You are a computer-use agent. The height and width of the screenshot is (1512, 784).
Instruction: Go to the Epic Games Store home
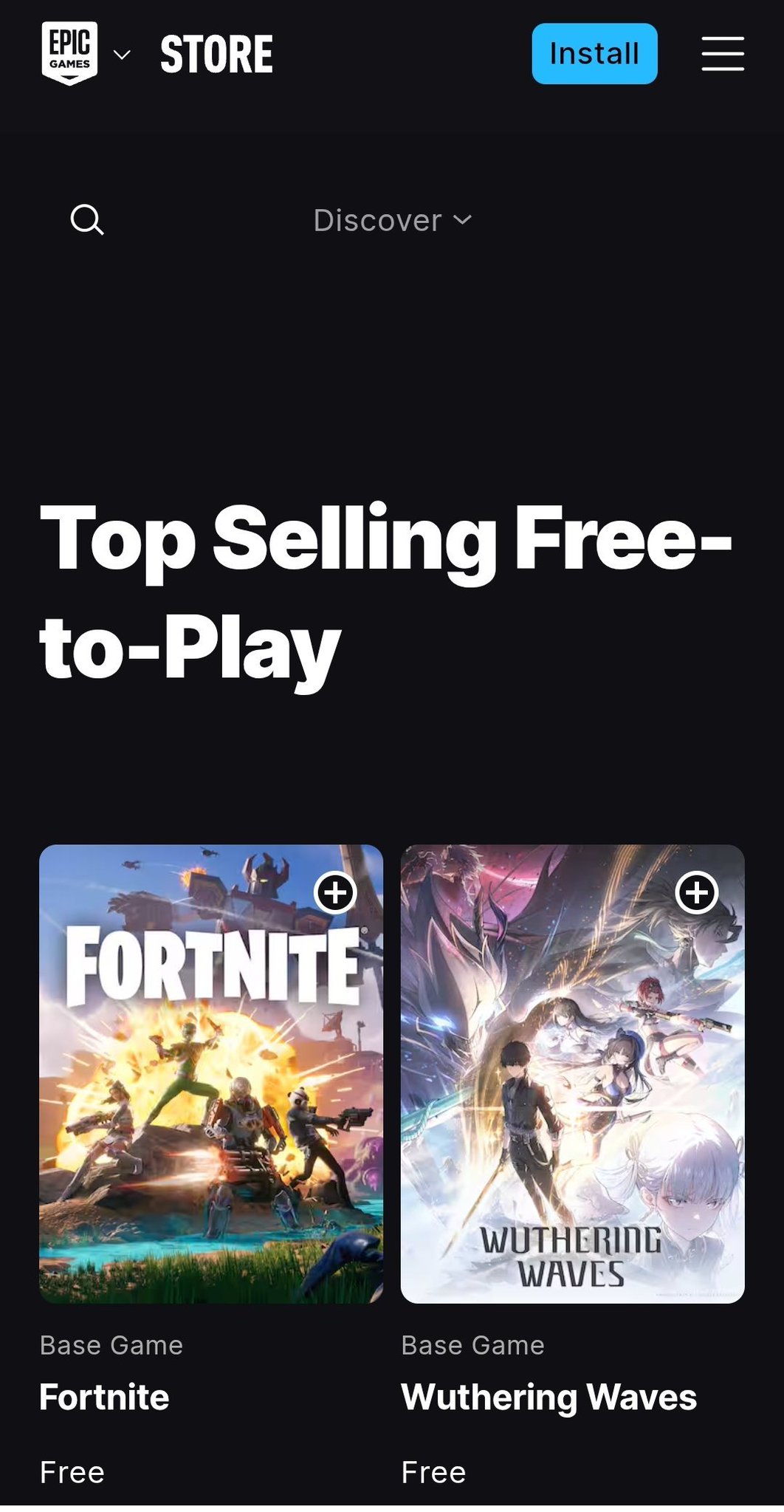tap(216, 54)
